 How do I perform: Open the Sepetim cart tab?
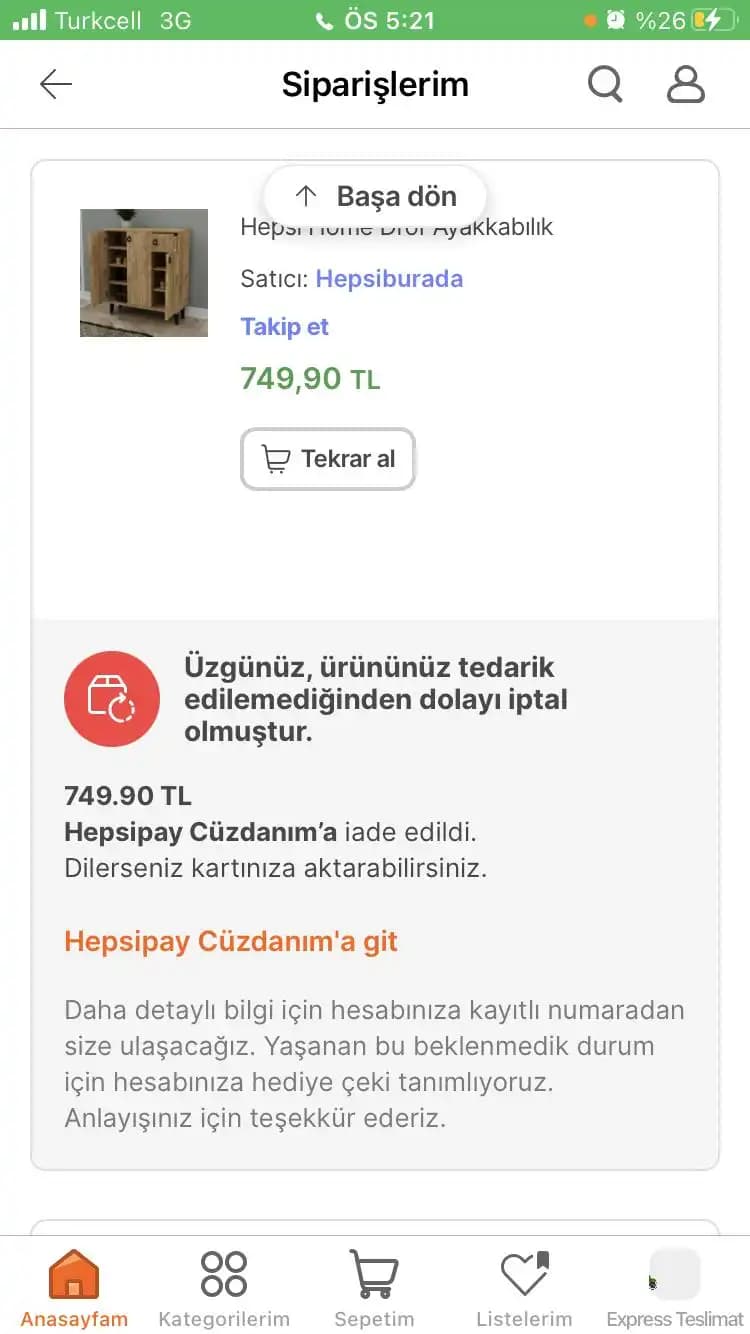pyautogui.click(x=374, y=1290)
